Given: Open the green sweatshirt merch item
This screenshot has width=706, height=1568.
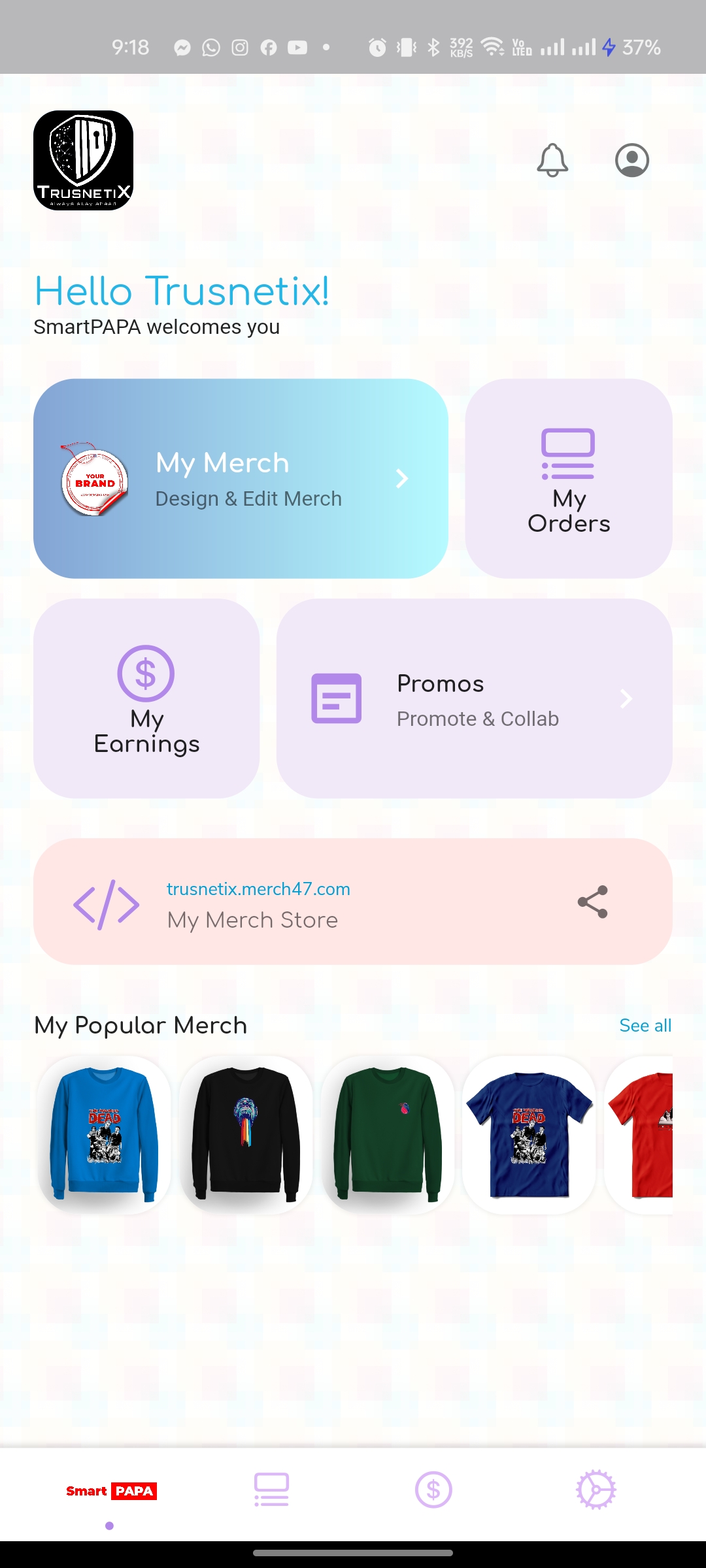Looking at the screenshot, I should click(388, 1135).
